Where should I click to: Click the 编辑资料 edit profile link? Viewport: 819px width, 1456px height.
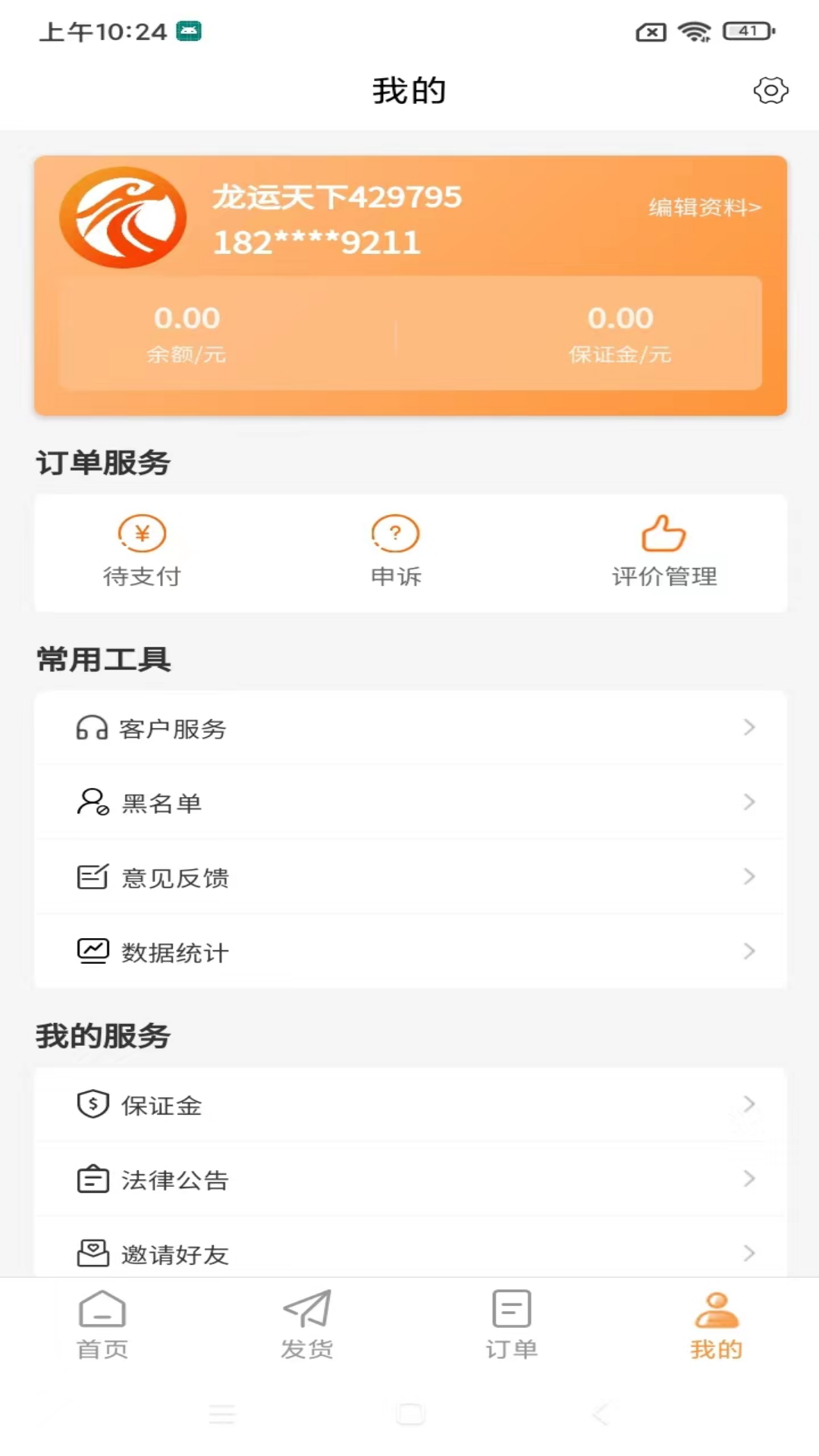(702, 206)
